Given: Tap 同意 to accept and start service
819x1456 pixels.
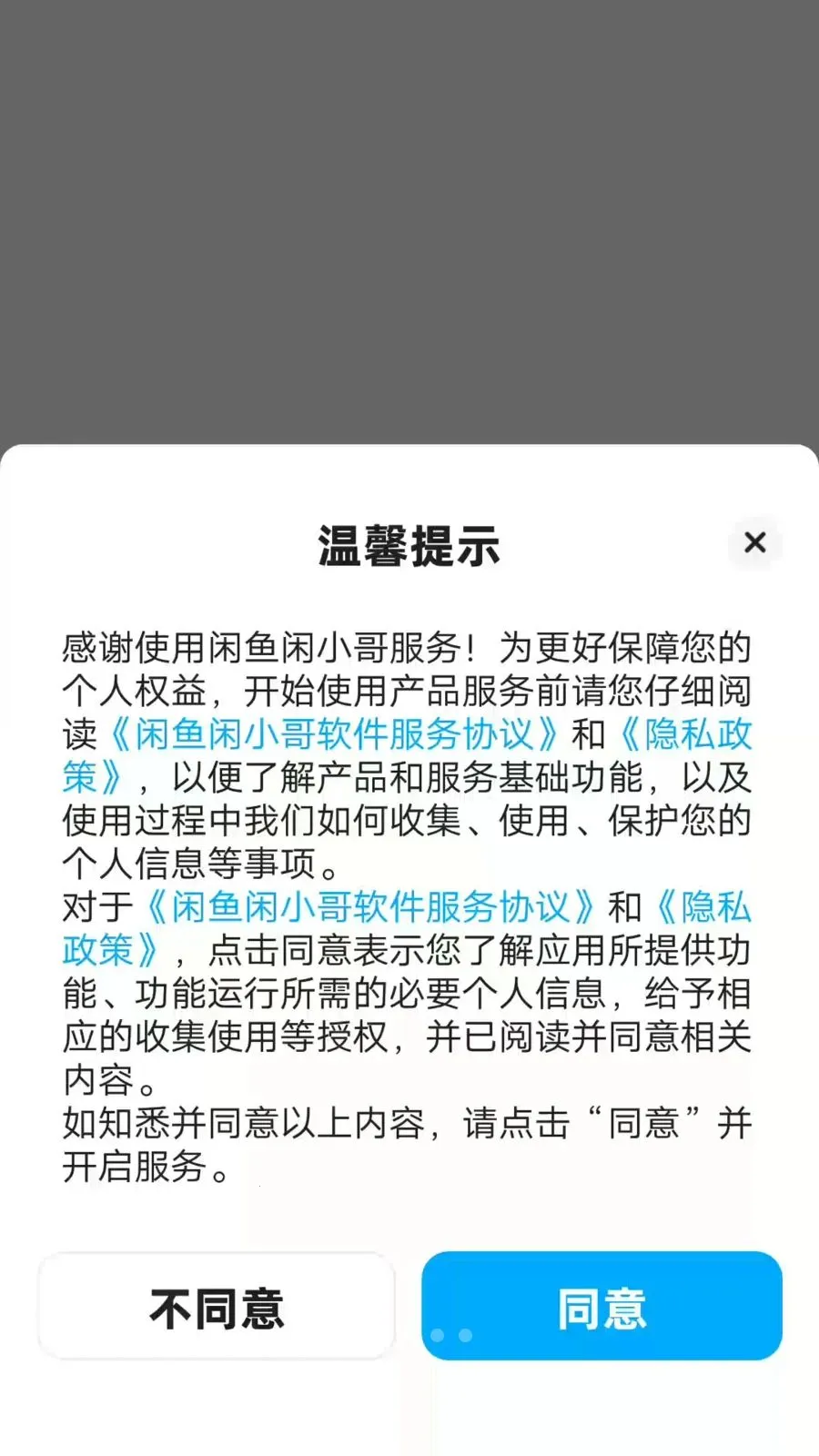Looking at the screenshot, I should click(602, 1306).
